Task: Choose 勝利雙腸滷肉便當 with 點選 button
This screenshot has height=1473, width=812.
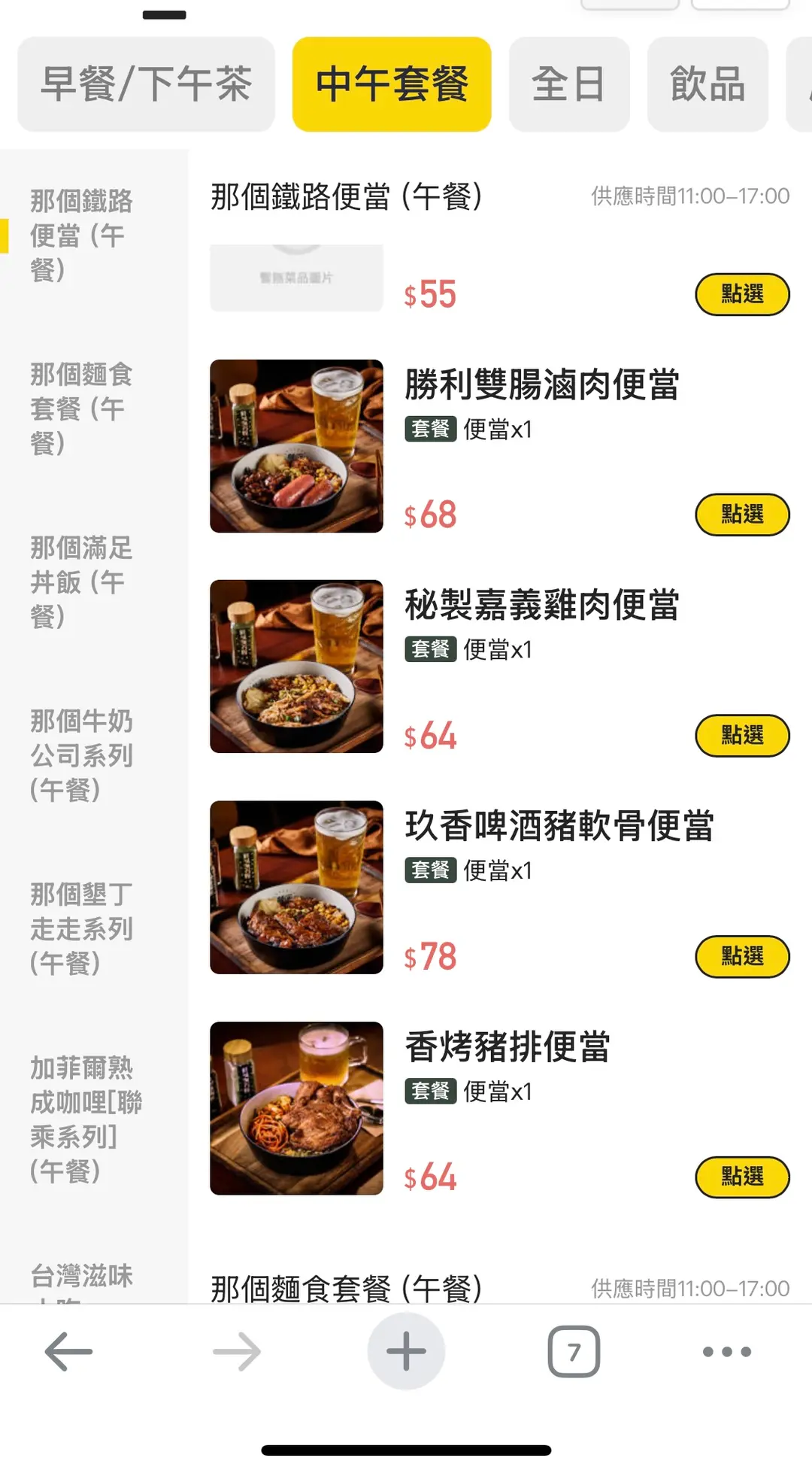Action: click(x=741, y=515)
